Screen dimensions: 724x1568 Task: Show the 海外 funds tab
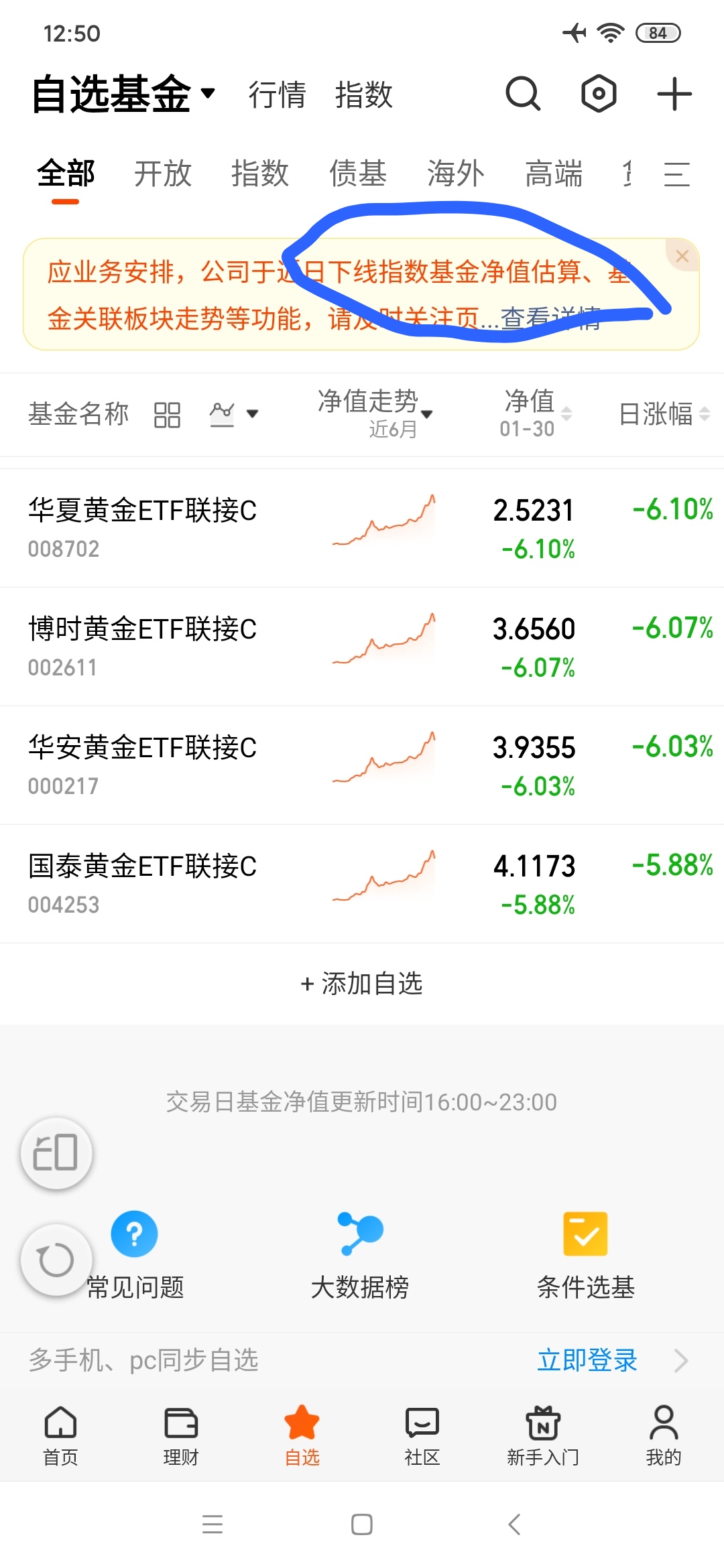[x=456, y=174]
